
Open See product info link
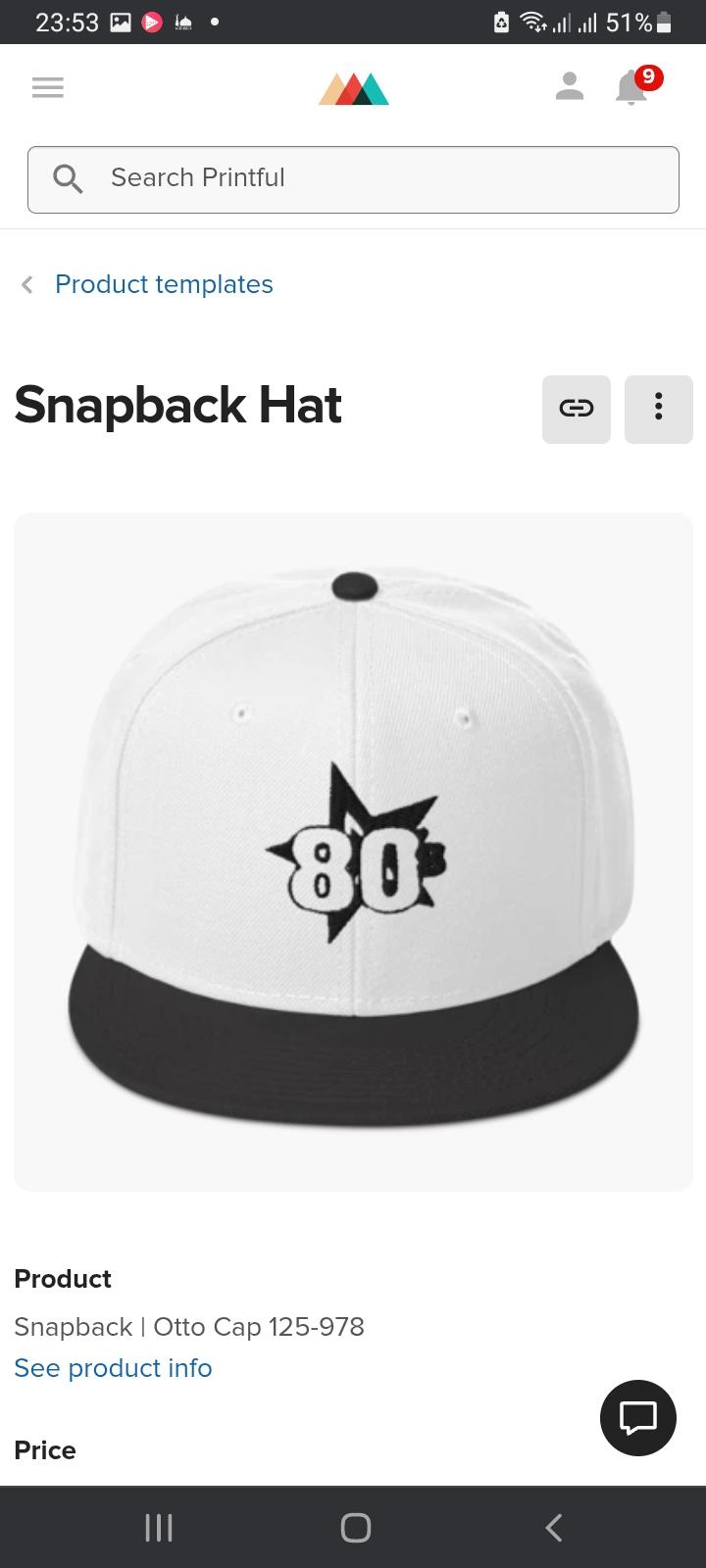point(113,1368)
